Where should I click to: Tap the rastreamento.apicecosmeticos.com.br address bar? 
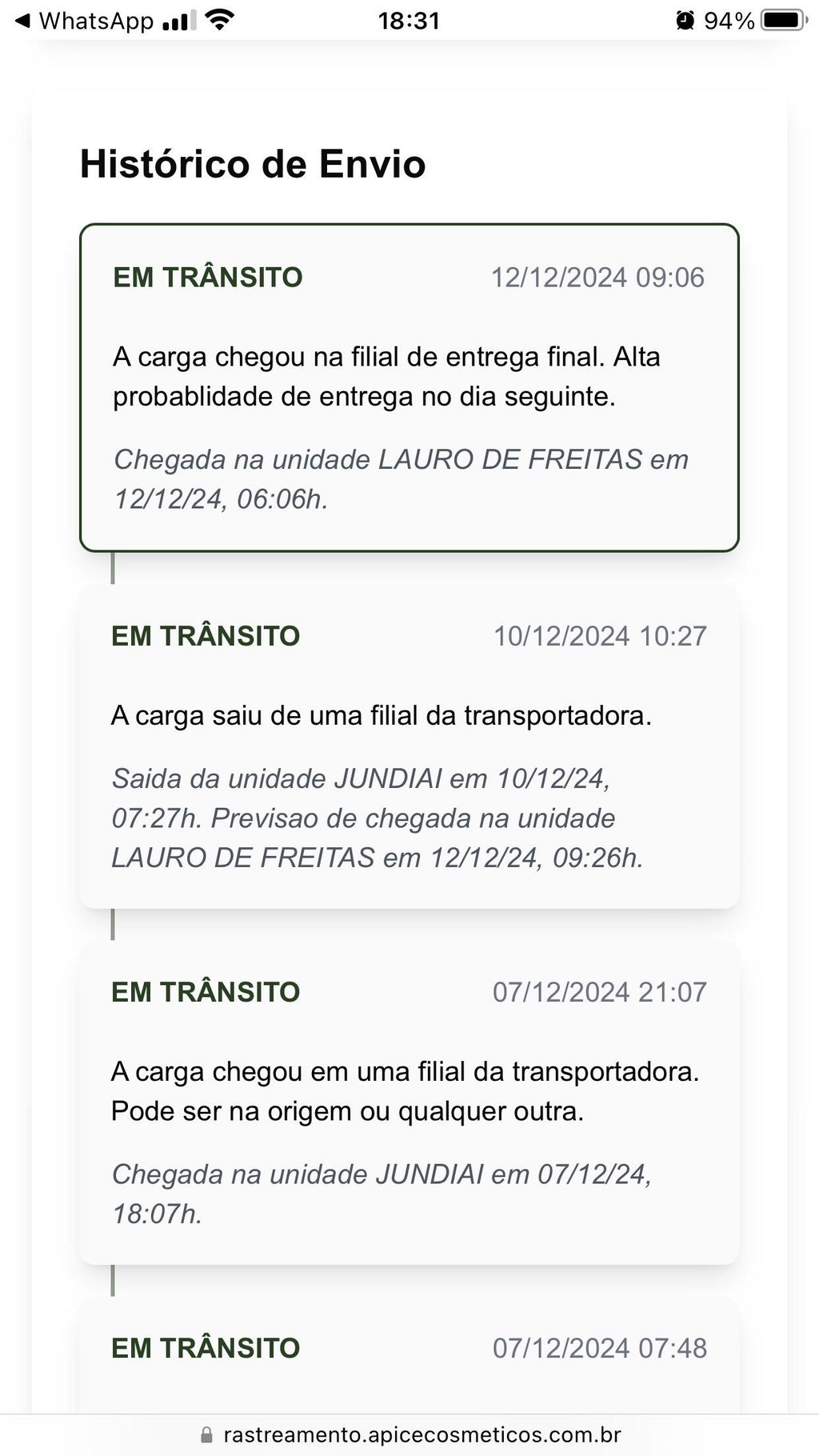(x=409, y=1434)
